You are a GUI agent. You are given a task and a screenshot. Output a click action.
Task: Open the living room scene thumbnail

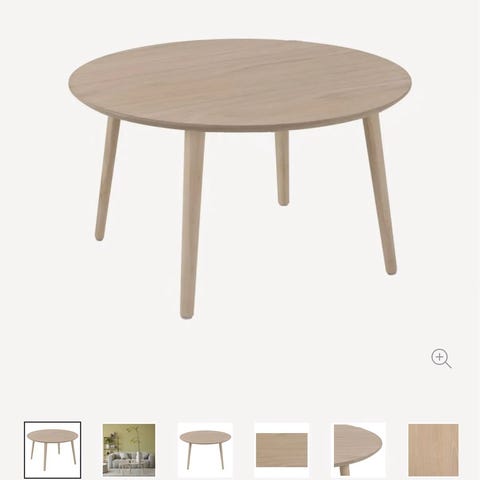click(129, 450)
